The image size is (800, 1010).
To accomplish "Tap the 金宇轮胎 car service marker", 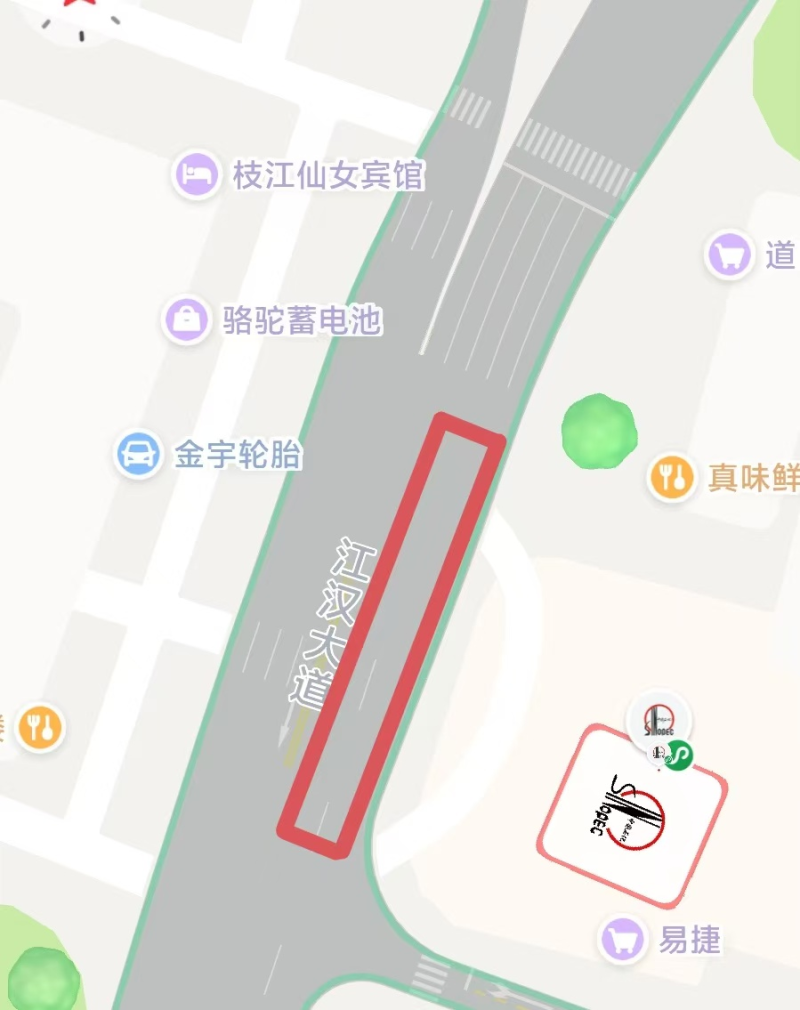I will (139, 455).
